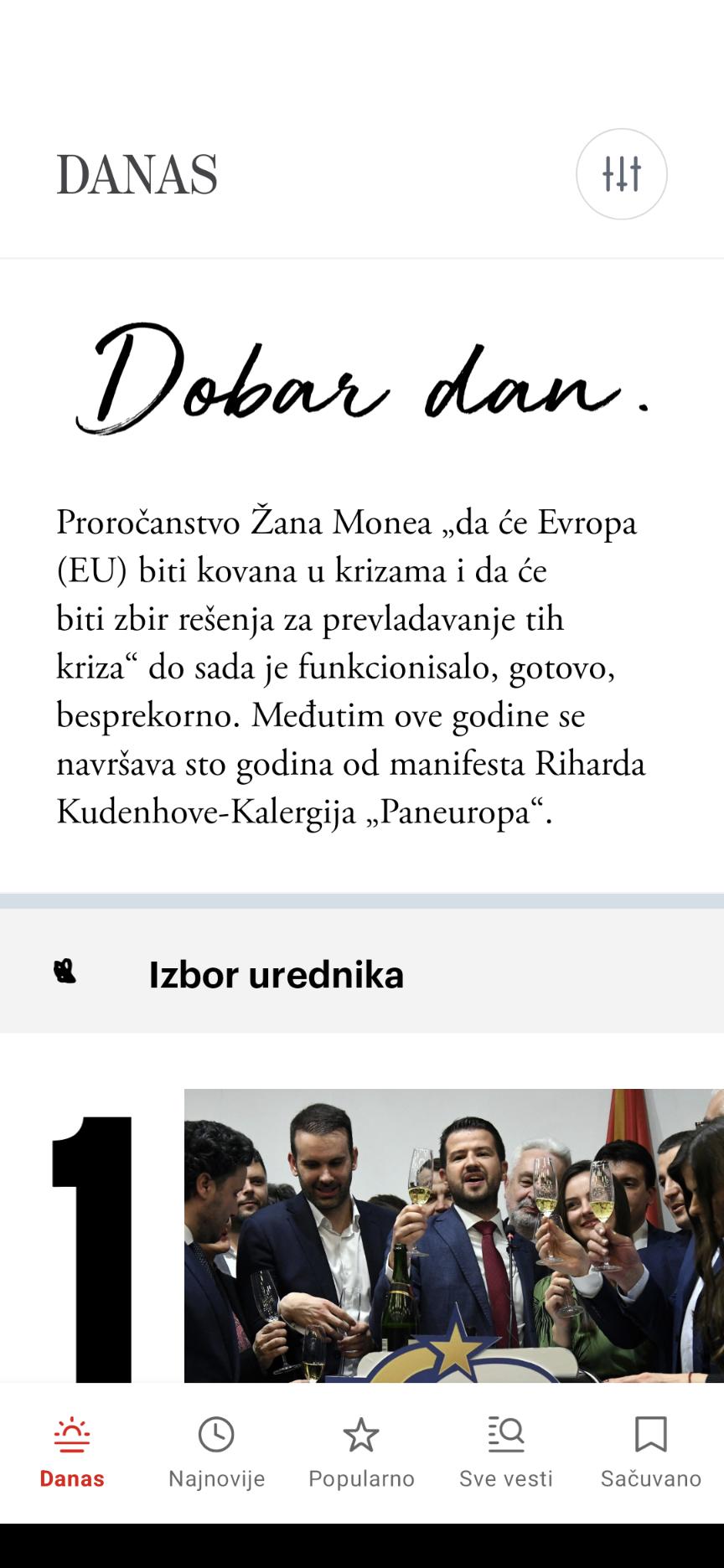Open the settings sliders icon

click(621, 174)
